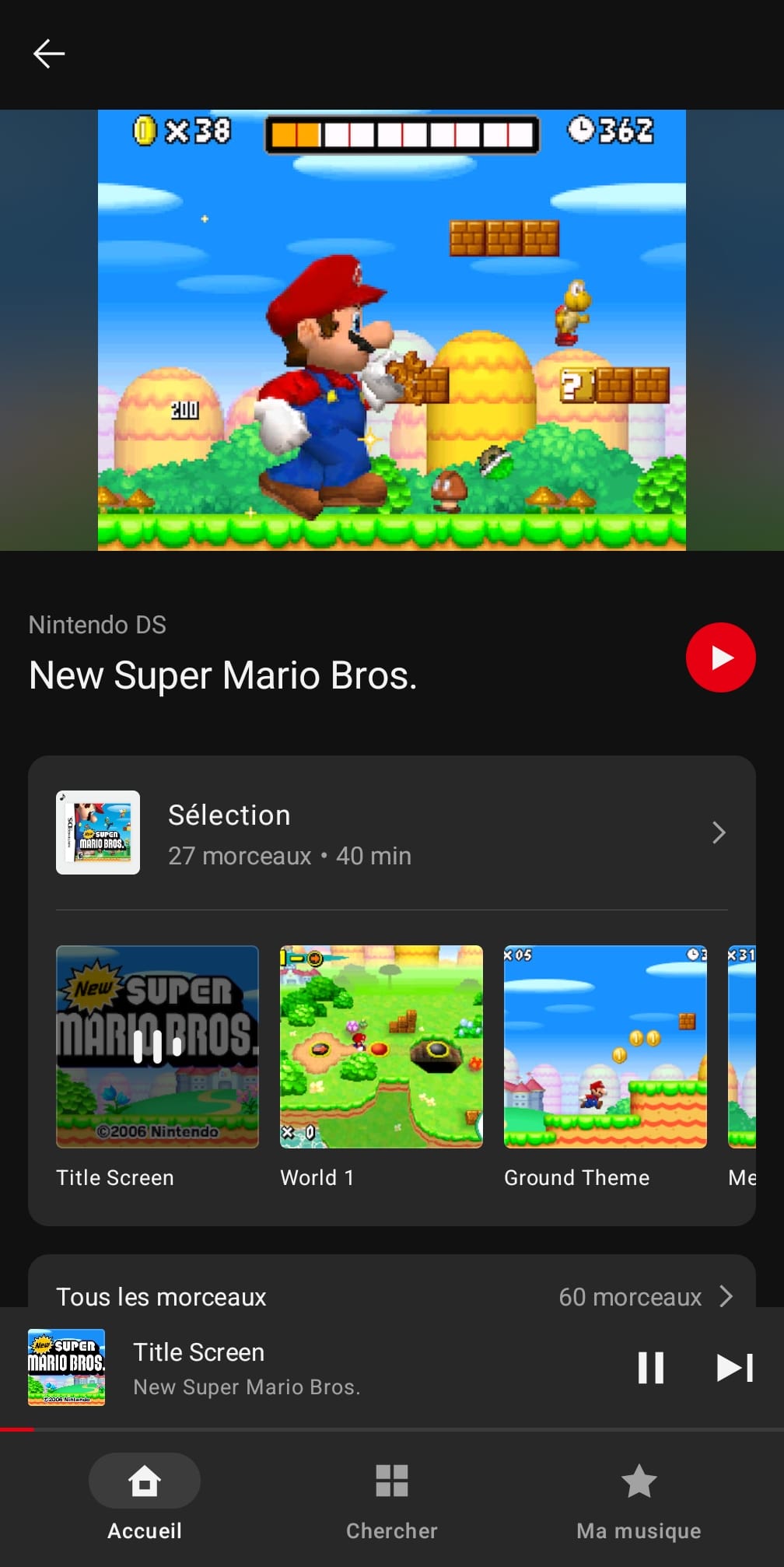Play the World 1 track

tap(381, 1046)
